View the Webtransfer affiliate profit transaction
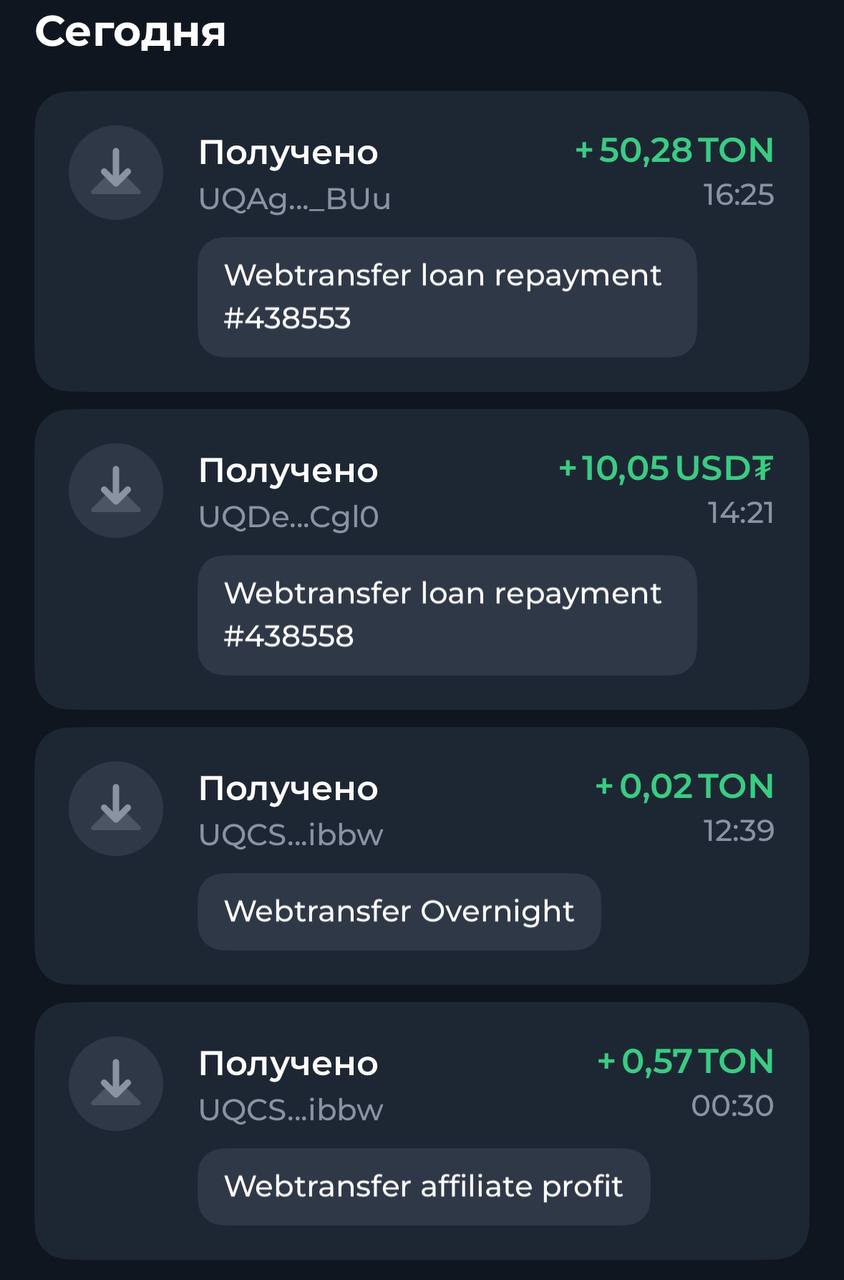 pos(421,1130)
